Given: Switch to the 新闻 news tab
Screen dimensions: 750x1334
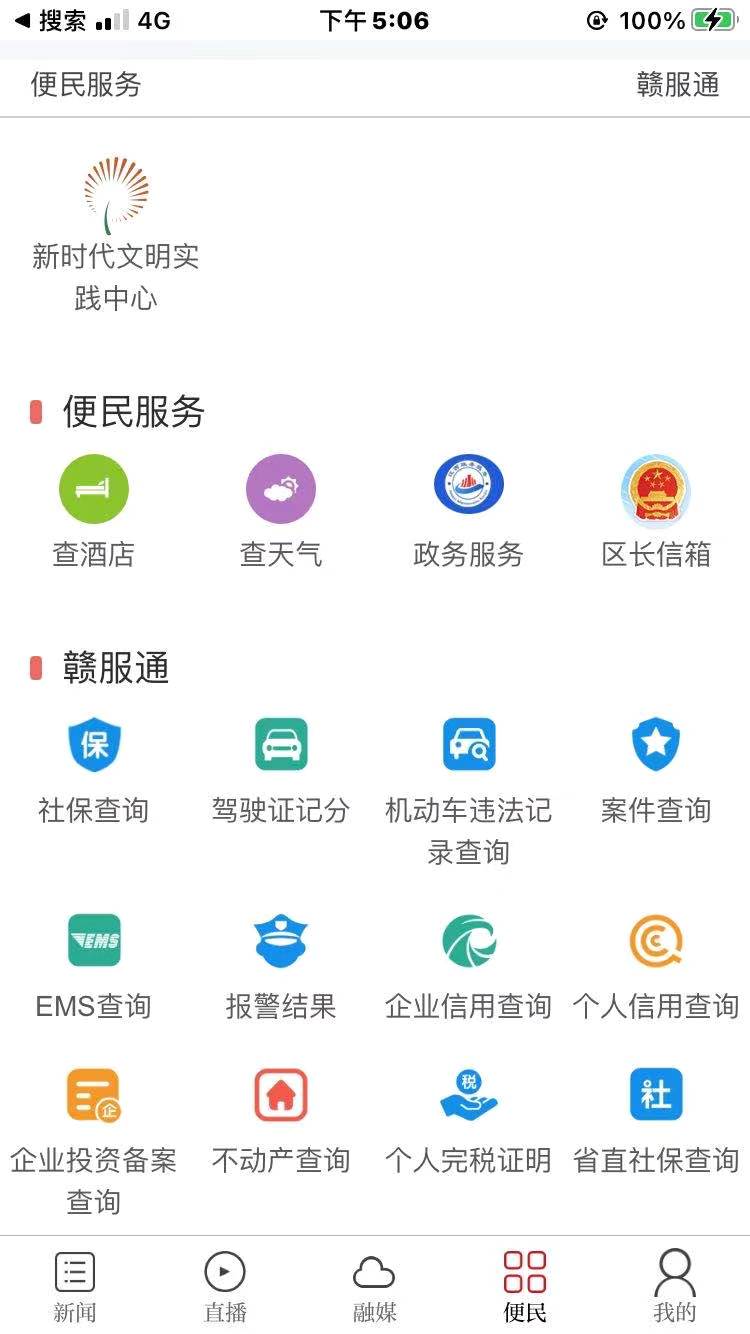Looking at the screenshot, I should (74, 1285).
